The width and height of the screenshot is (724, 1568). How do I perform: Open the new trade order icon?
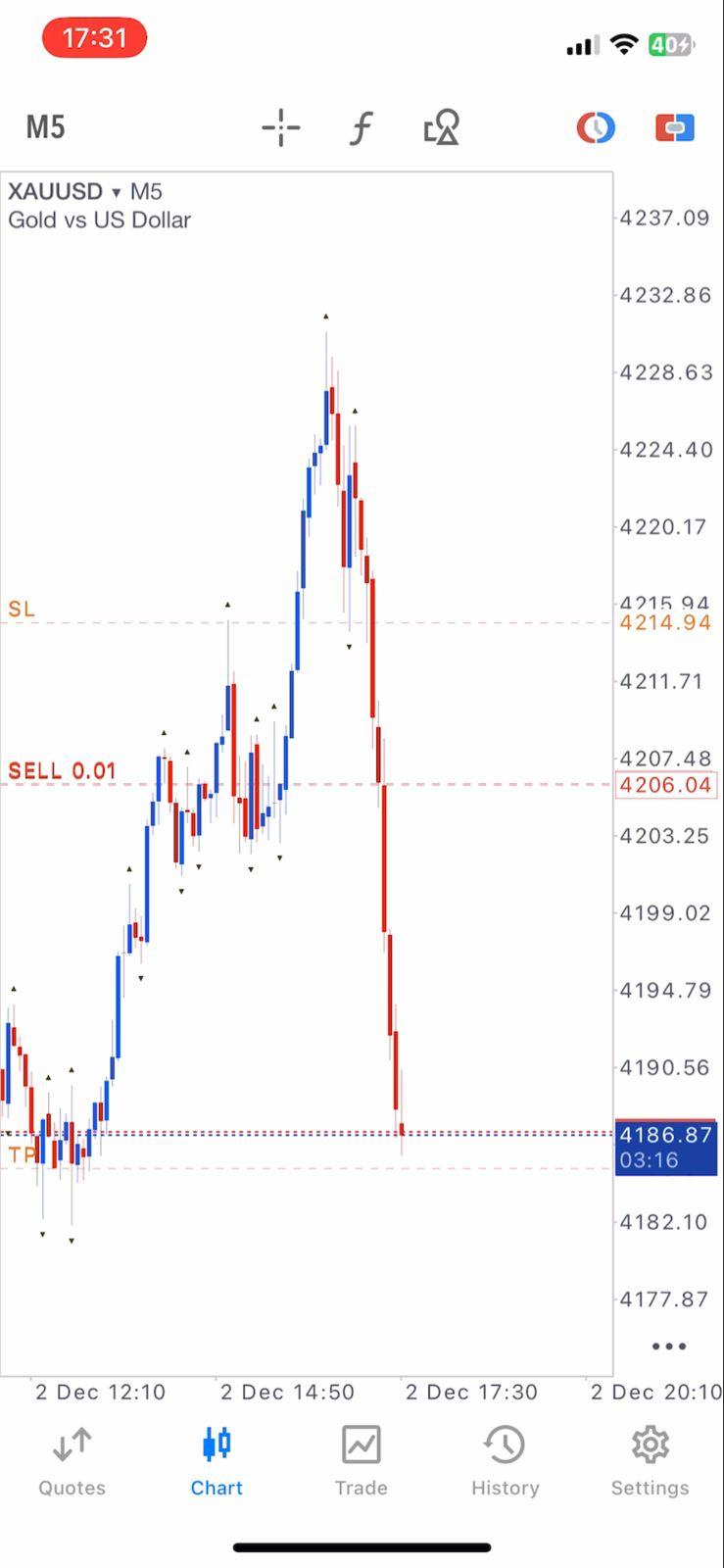pos(674,127)
